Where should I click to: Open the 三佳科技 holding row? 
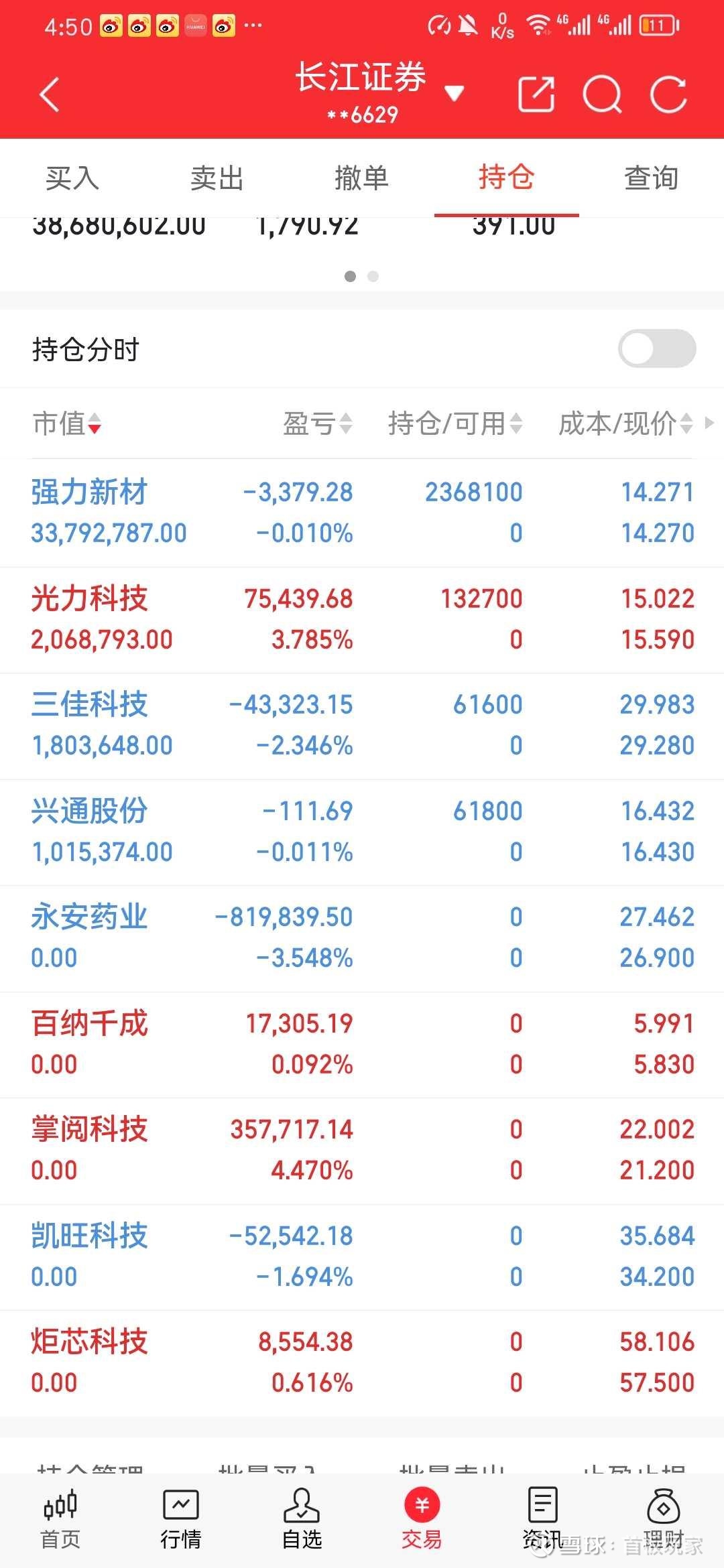click(362, 726)
